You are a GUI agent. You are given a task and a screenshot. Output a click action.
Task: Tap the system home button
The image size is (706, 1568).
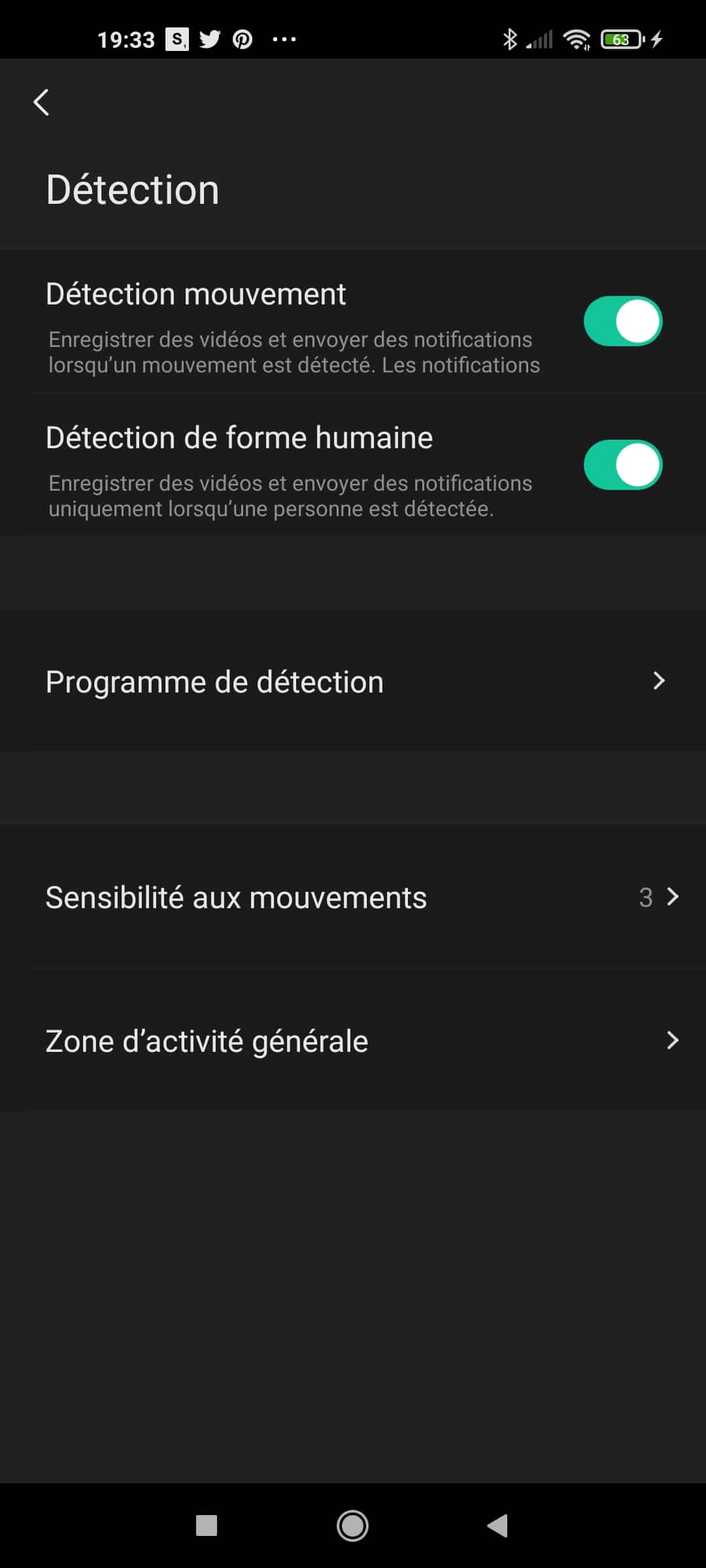(x=352, y=1526)
